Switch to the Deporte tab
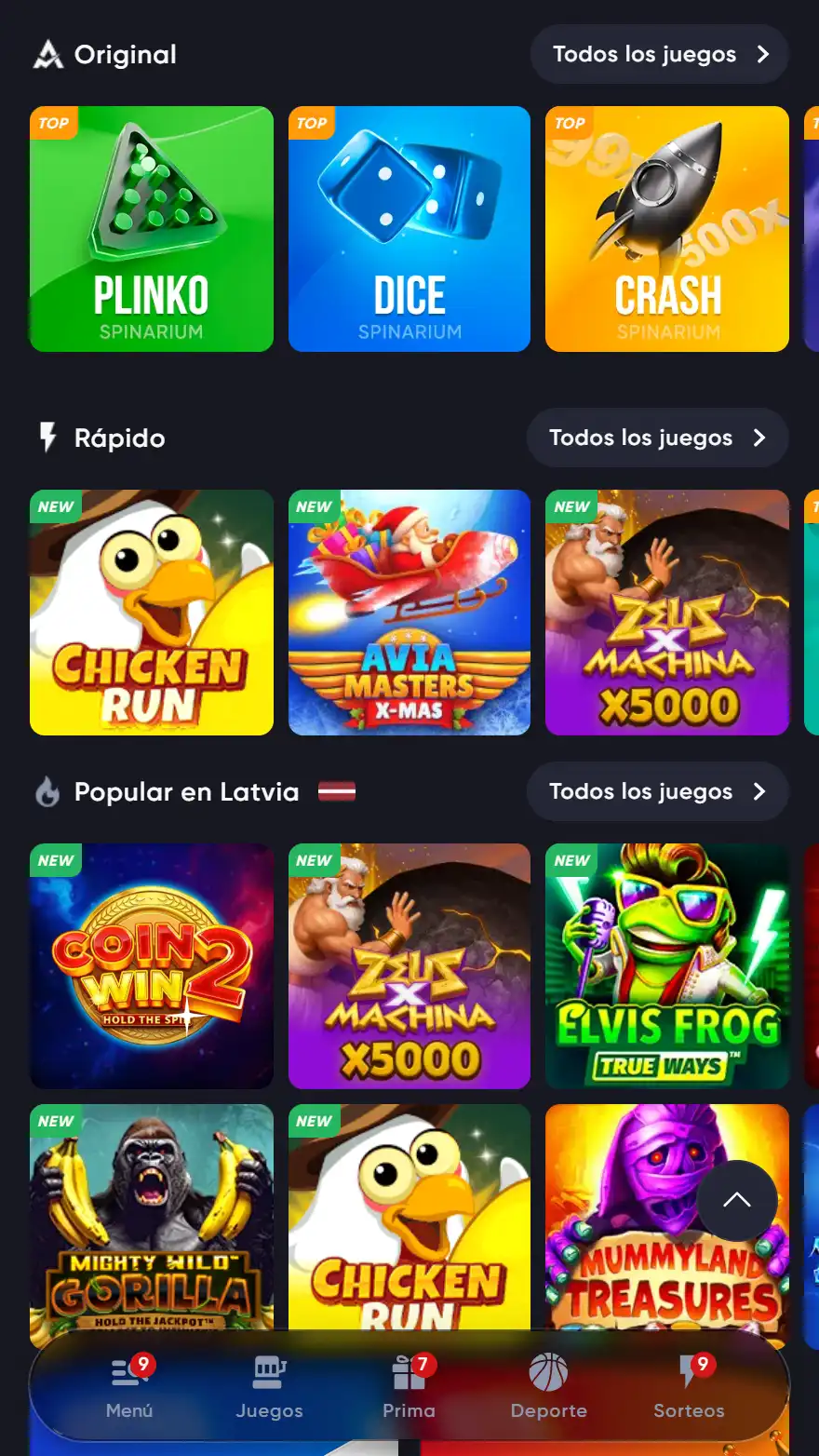The height and width of the screenshot is (1456, 819). point(548,1387)
